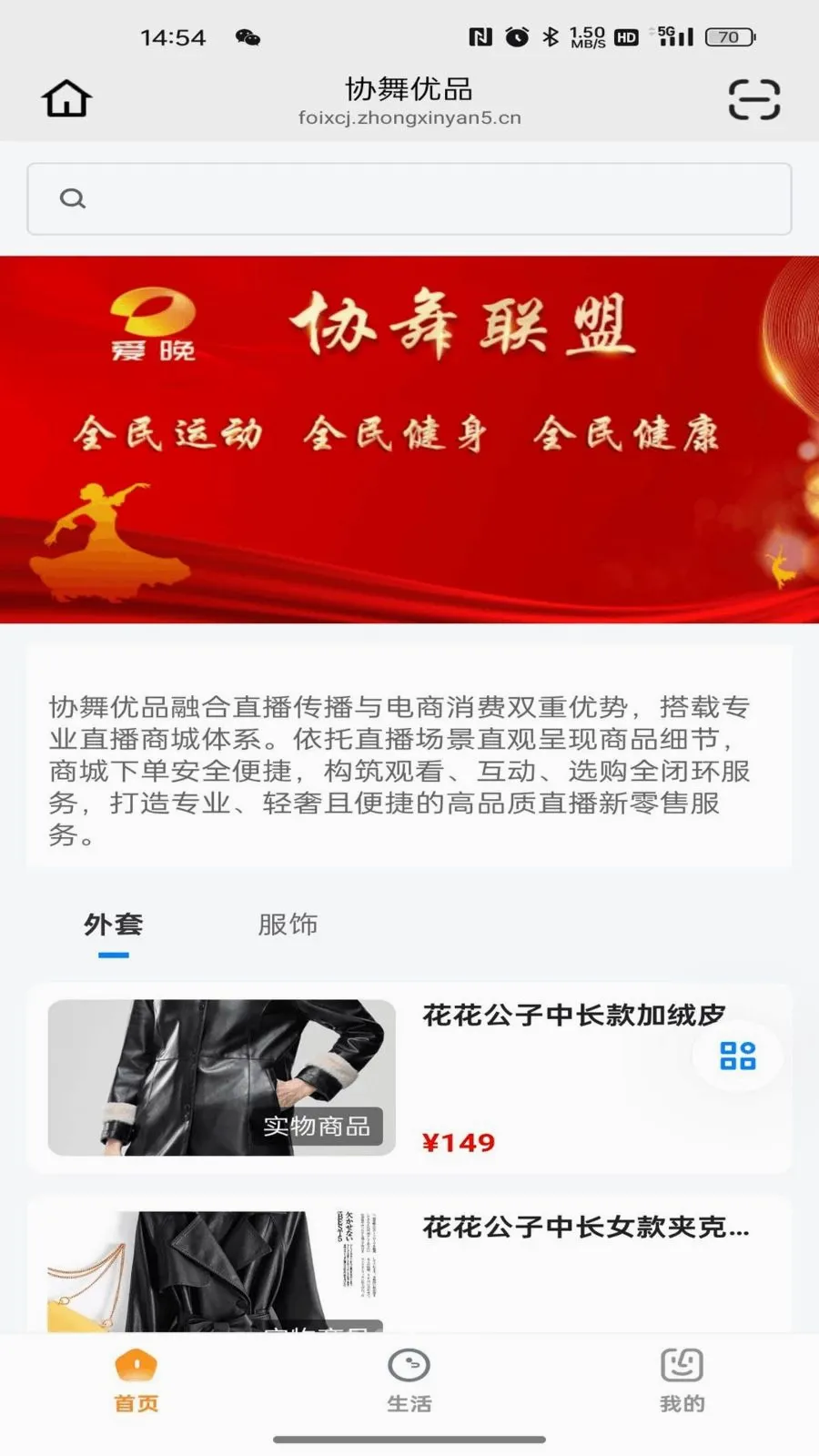The height and width of the screenshot is (1456, 819).
Task: Go to the 首页 bottom tab
Action: click(x=136, y=1380)
